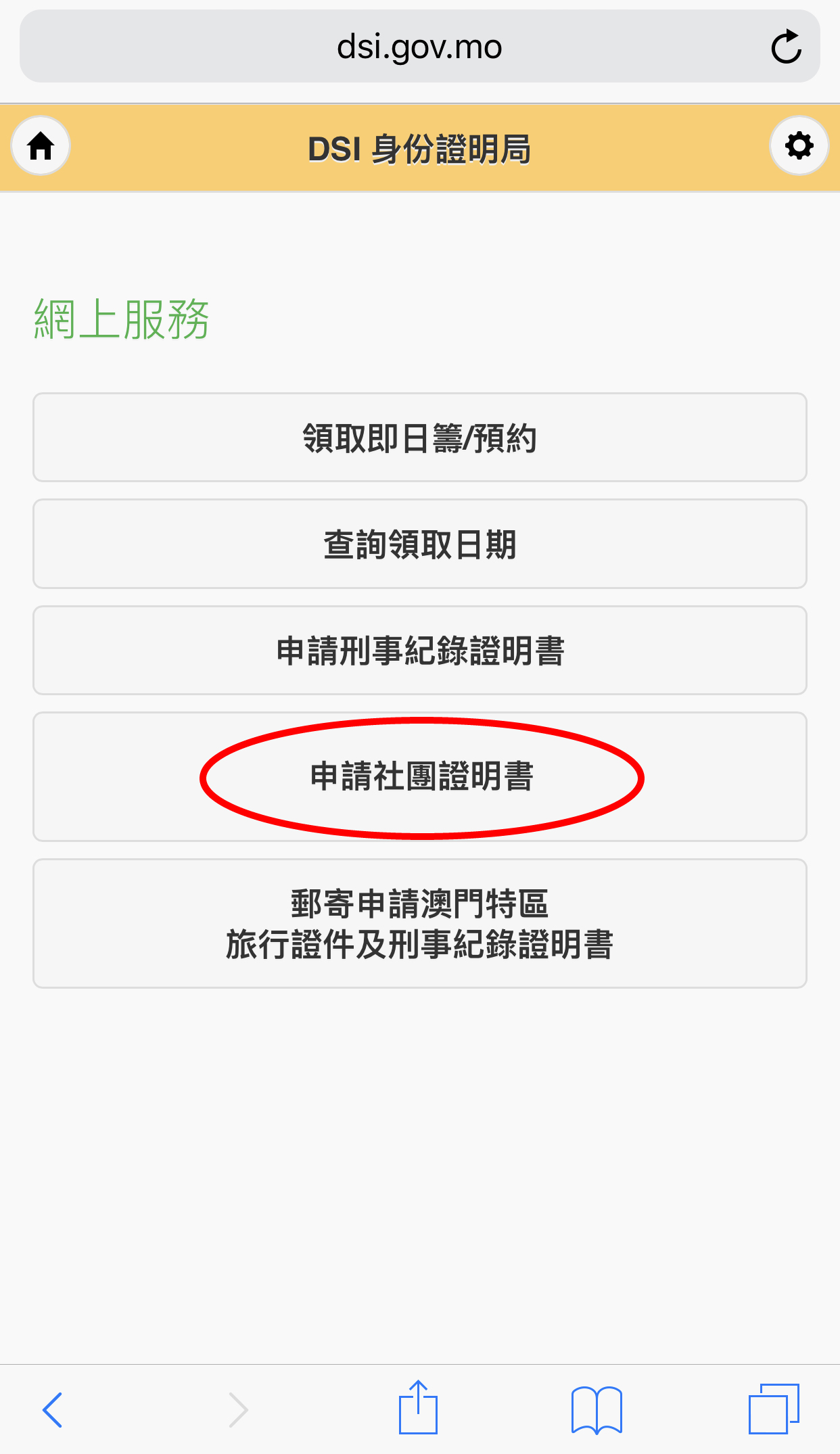
Task: Open 領取即日籌/預約 service
Action: pos(419,438)
